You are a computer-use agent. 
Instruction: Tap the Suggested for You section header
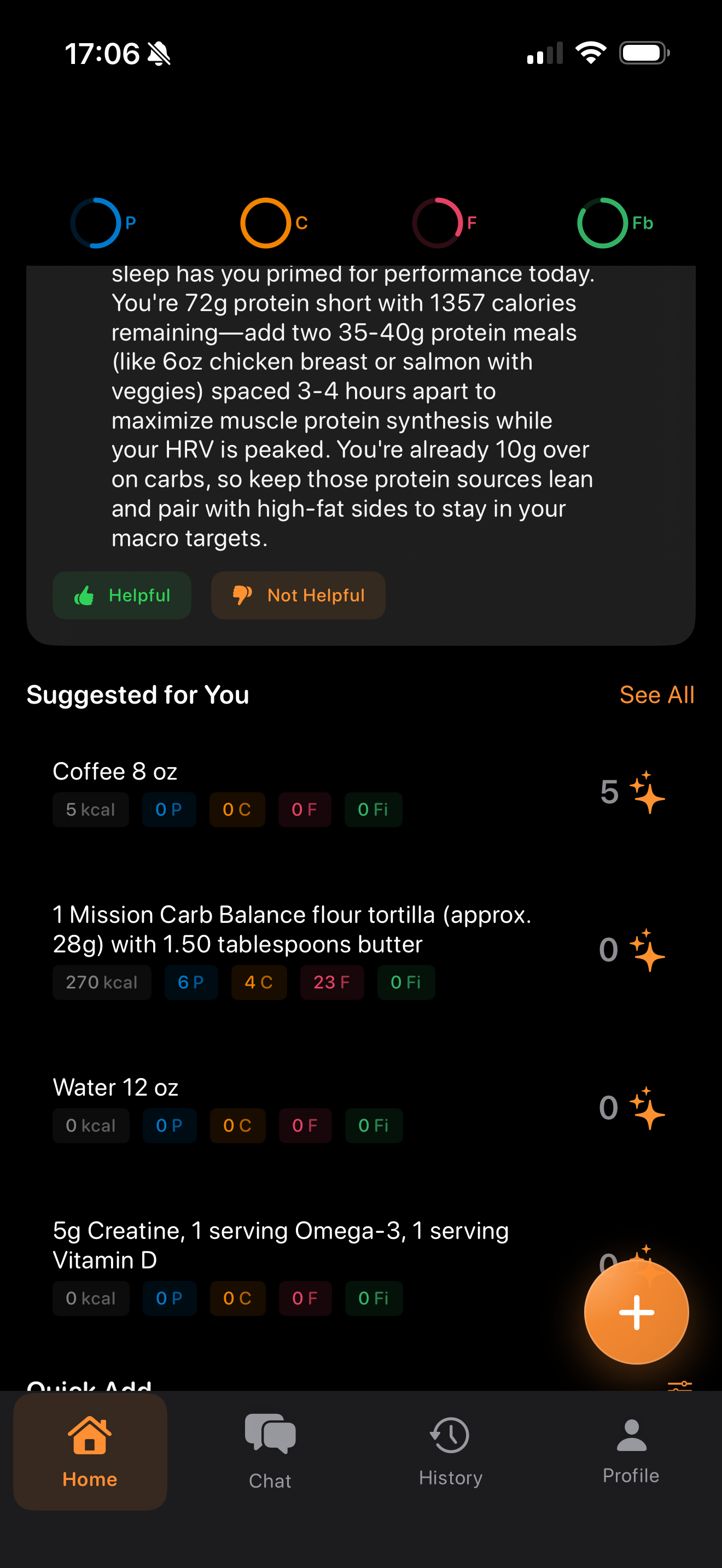(138, 694)
